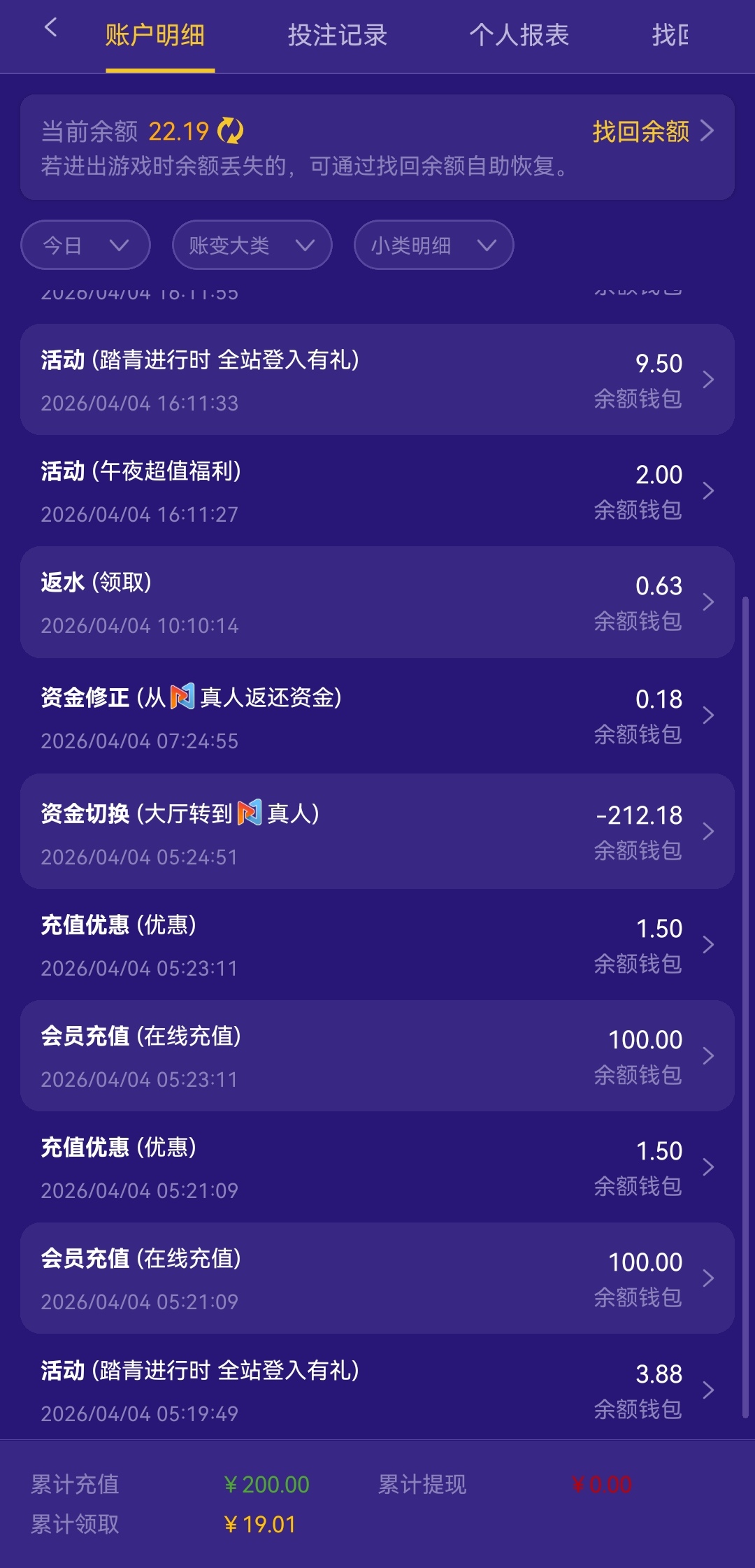This screenshot has height=1568, width=755.
Task: Switch to the 个人报表 tab
Action: (519, 35)
